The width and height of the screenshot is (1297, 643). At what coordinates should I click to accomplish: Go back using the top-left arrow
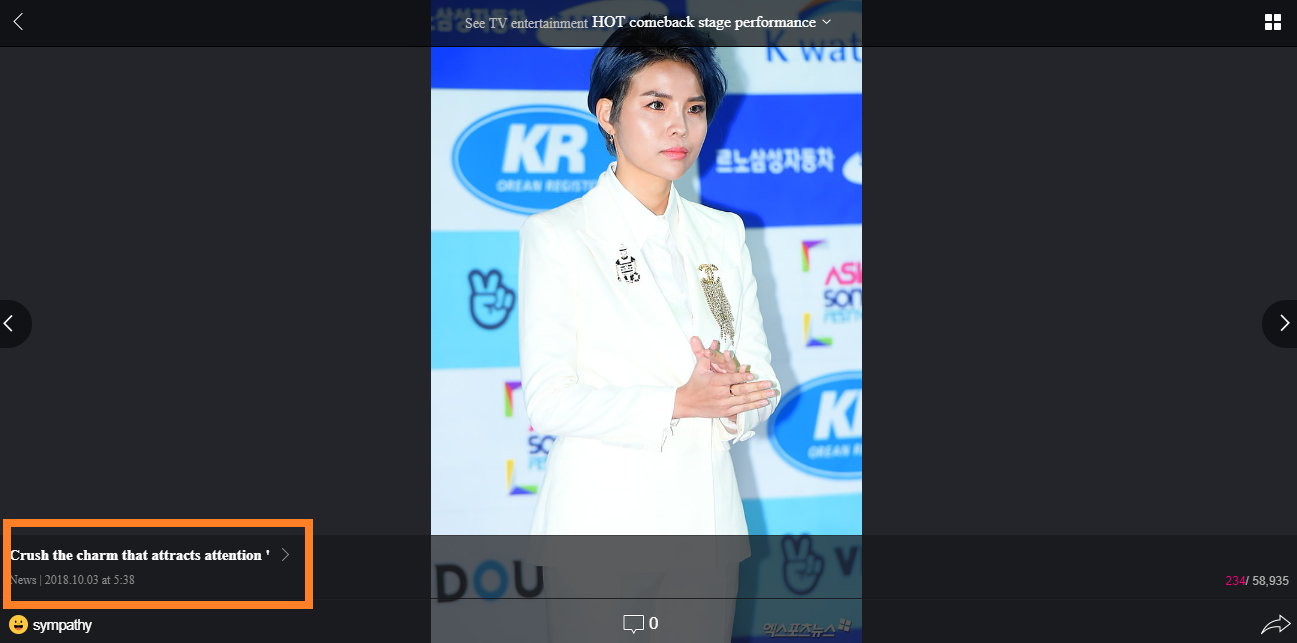pos(17,22)
